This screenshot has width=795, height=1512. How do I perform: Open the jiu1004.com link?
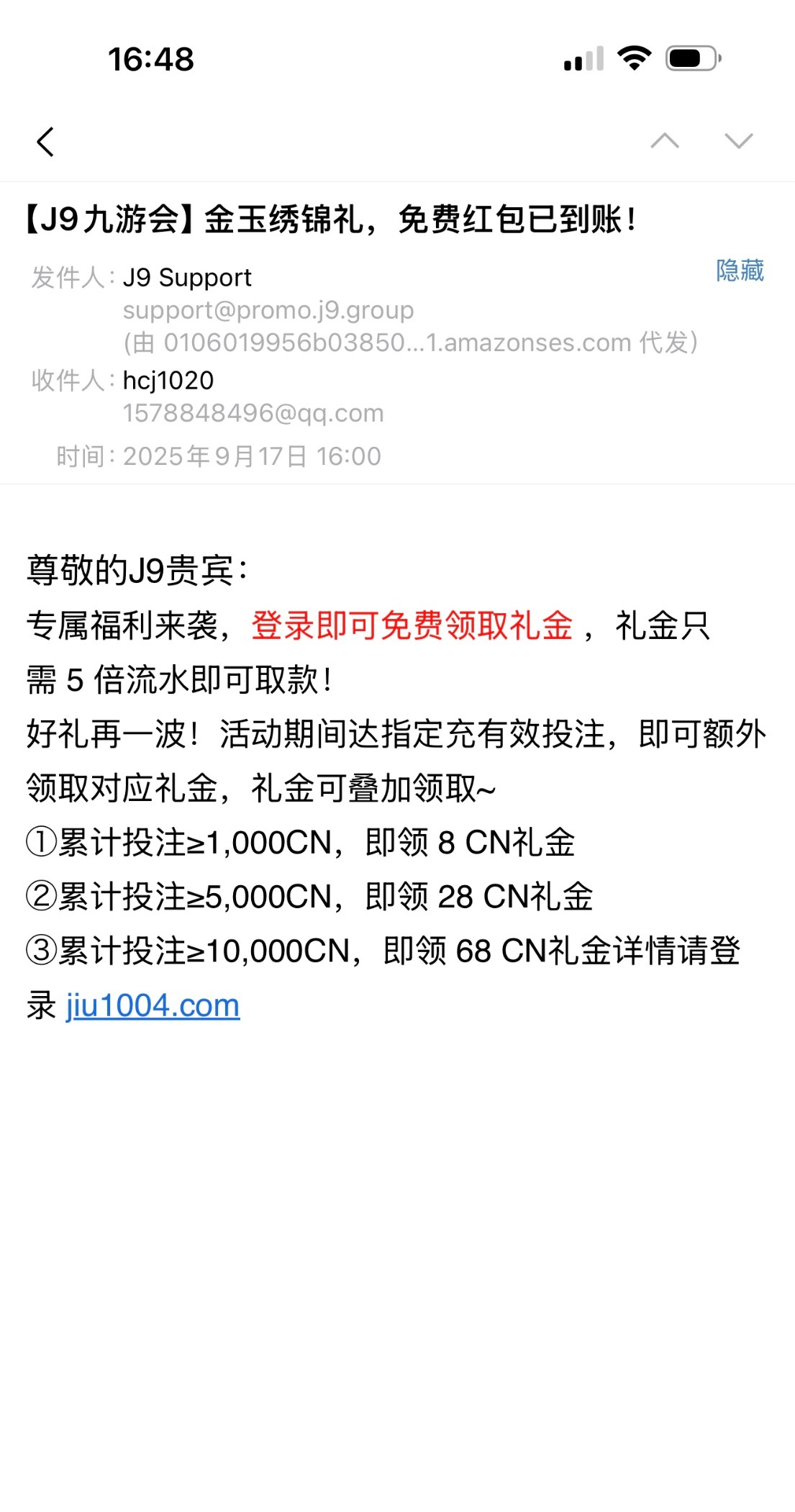click(x=153, y=1005)
